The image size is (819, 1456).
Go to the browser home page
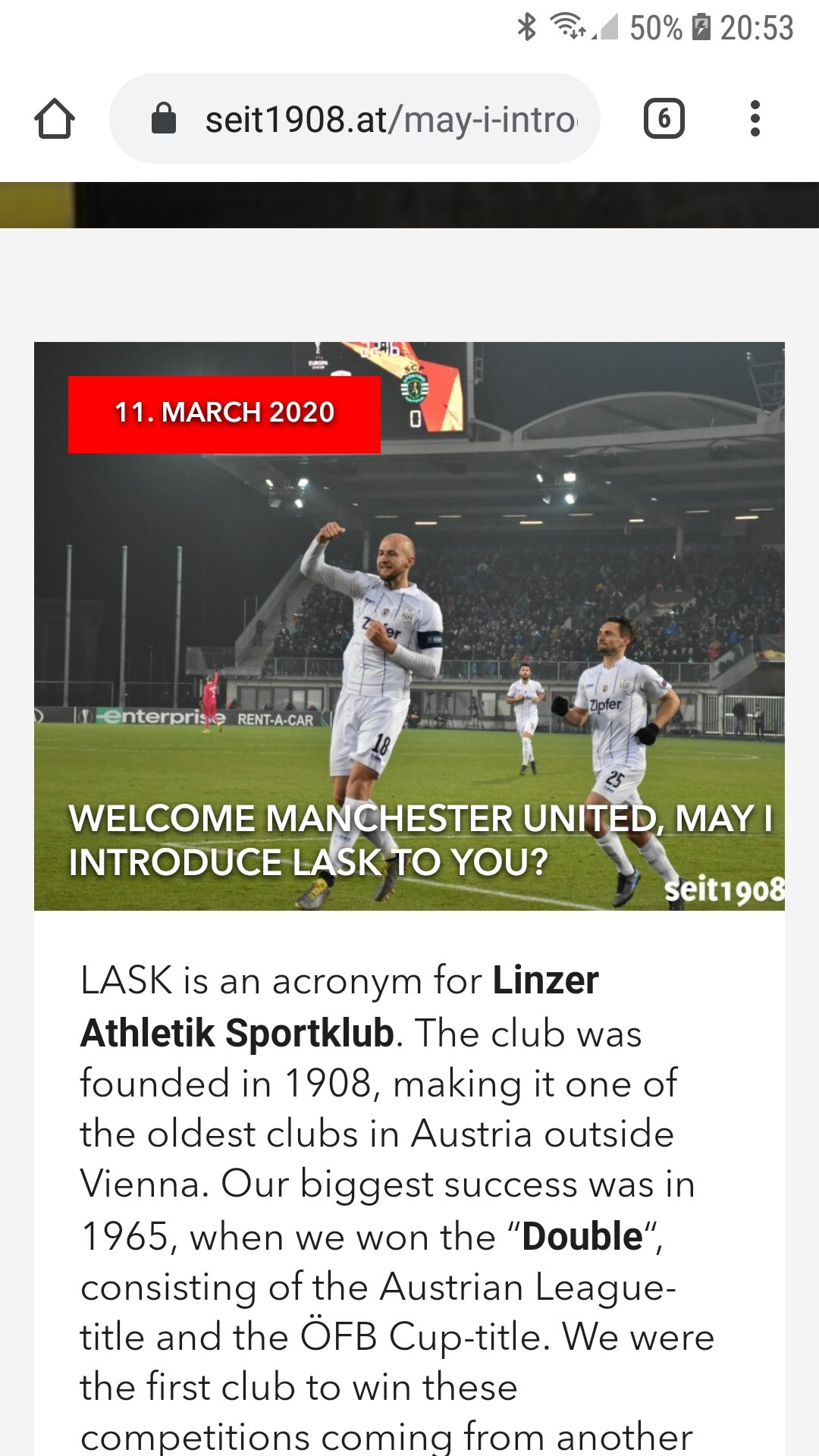tap(55, 119)
